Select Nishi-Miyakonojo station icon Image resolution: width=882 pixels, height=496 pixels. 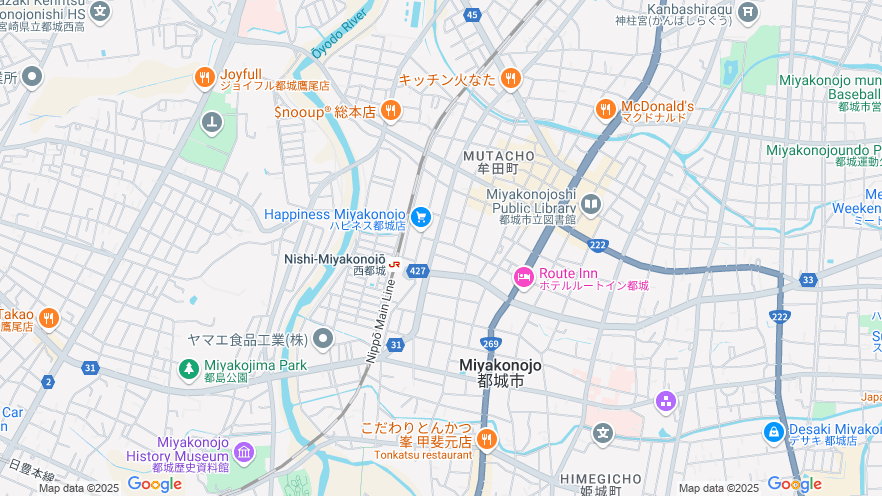[396, 265]
